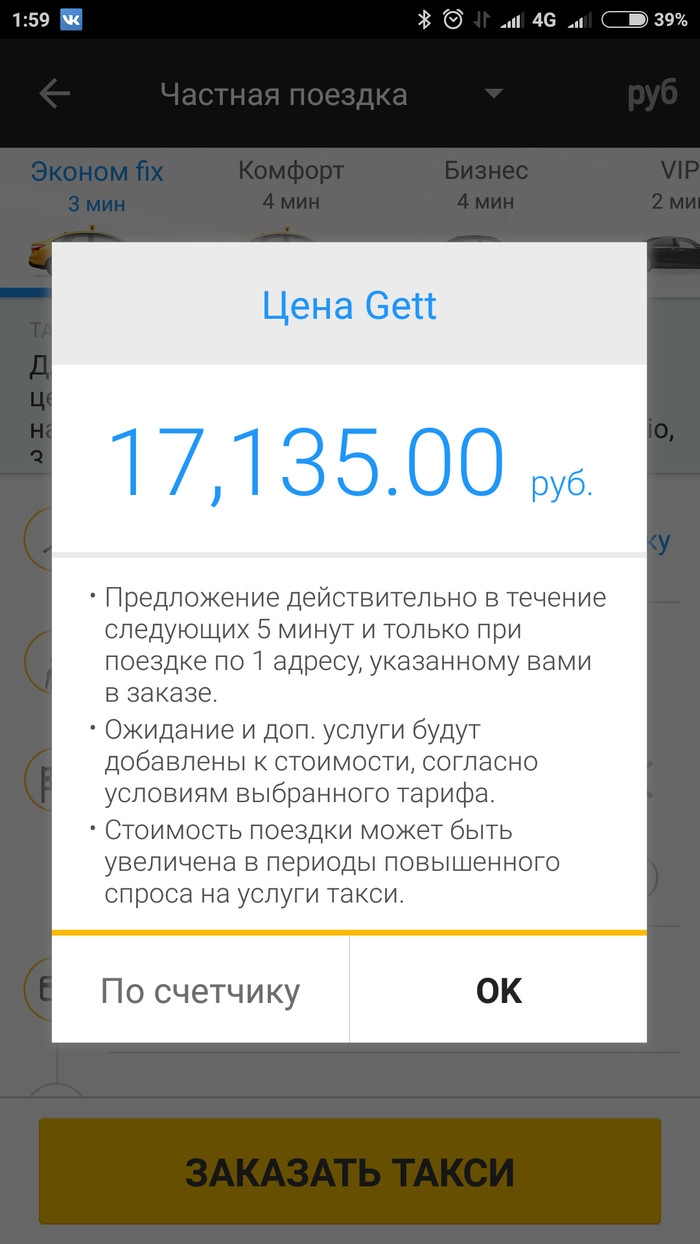The image size is (700, 1244).
Task: Select the Эконом fix tariff
Action: click(x=97, y=185)
